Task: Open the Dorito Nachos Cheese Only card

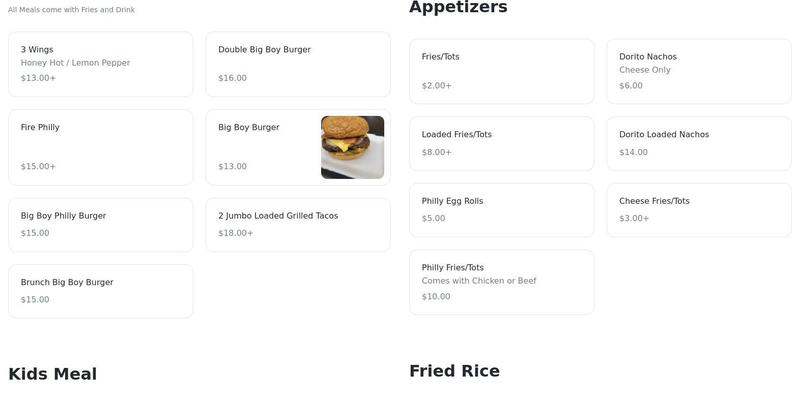Action: pos(698,71)
